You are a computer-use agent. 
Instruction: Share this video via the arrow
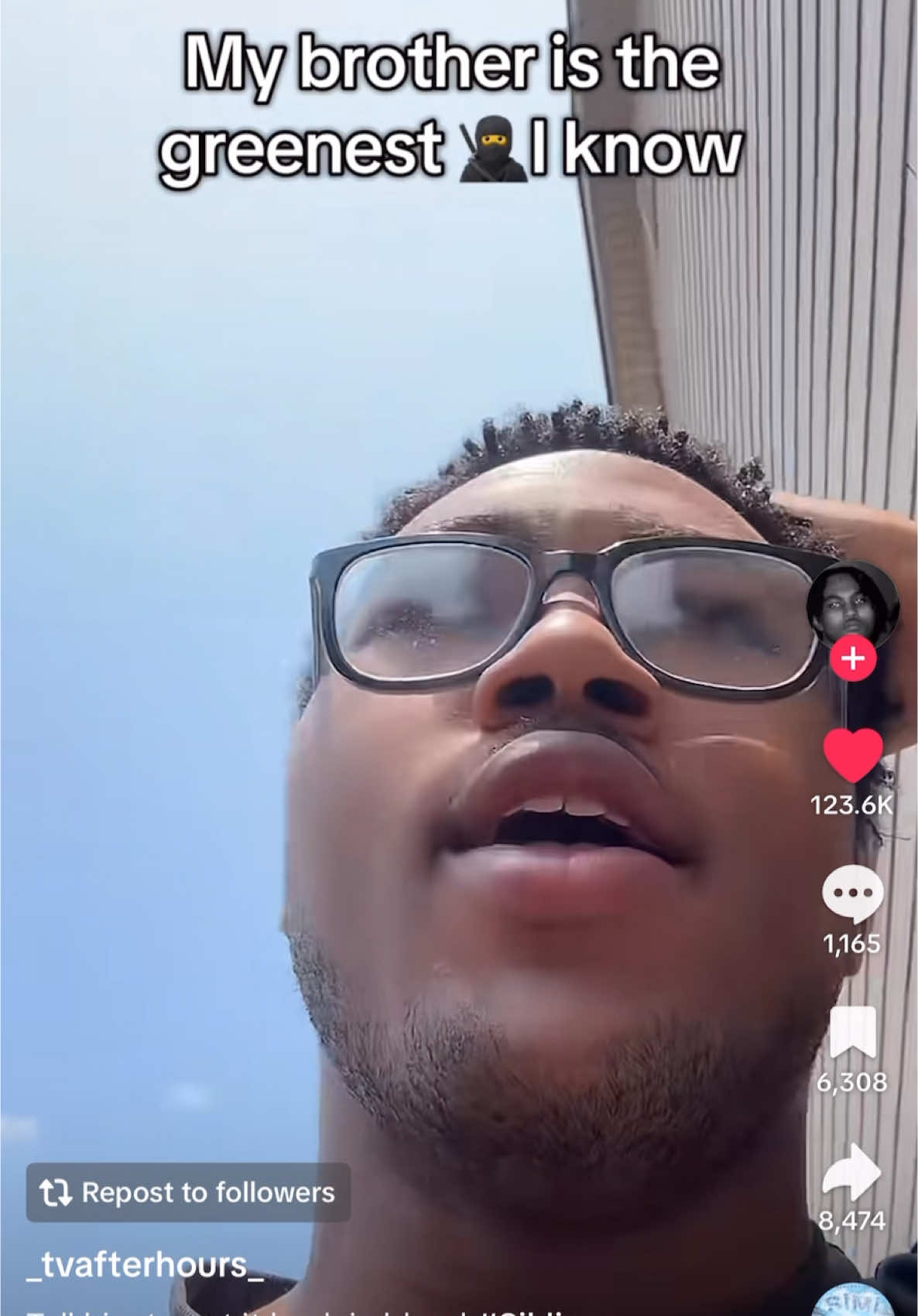coord(852,1170)
